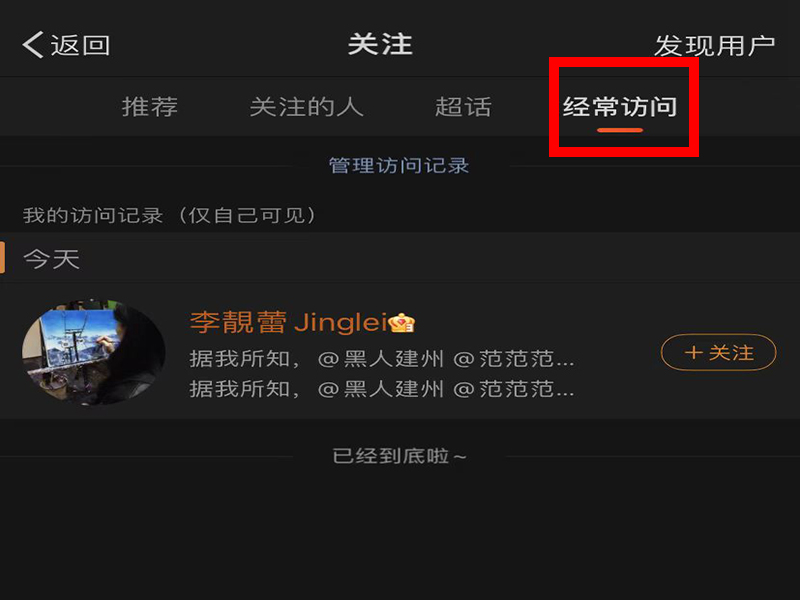Viewport: 800px width, 600px height.
Task: Open the 超话 tab
Action: click(x=463, y=107)
